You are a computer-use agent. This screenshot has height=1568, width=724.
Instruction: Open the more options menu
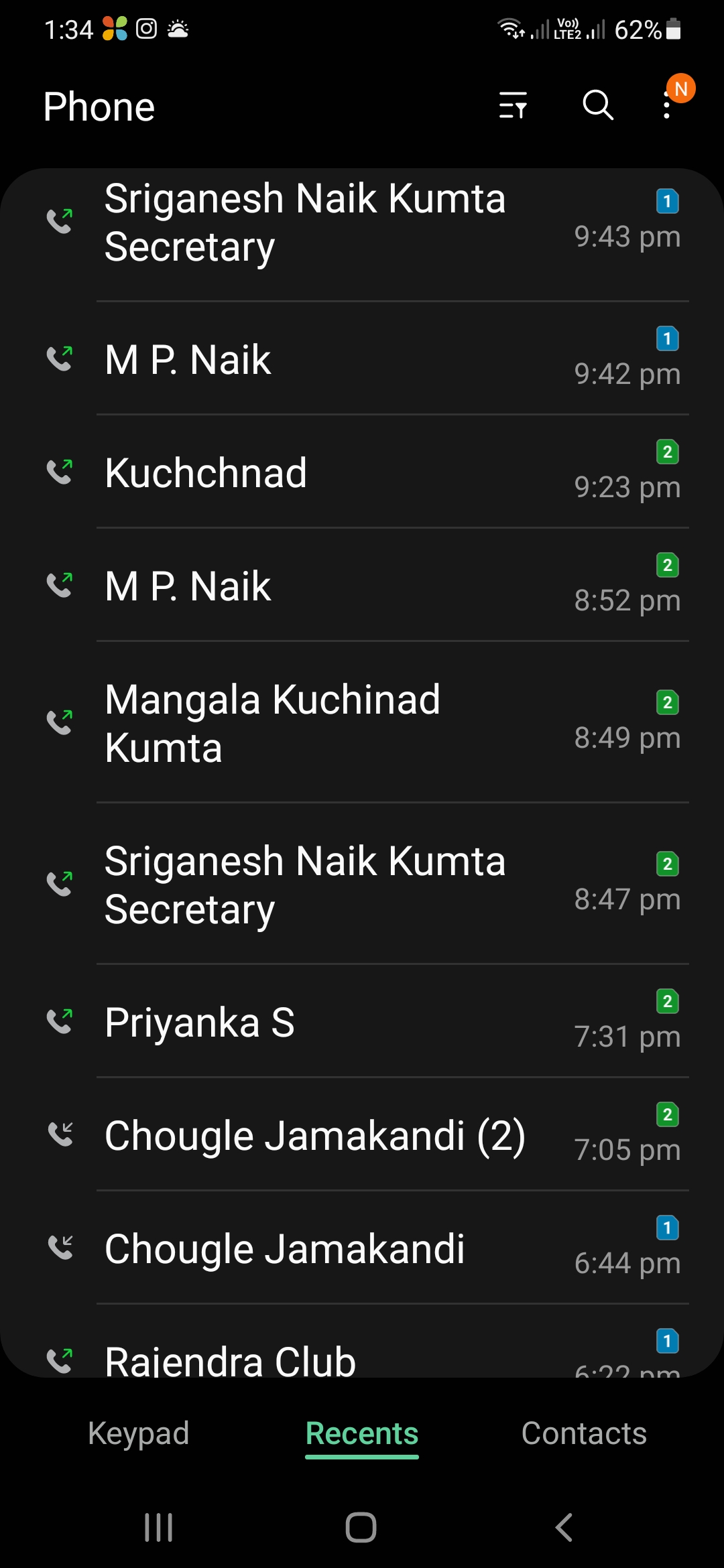pyautogui.click(x=667, y=106)
